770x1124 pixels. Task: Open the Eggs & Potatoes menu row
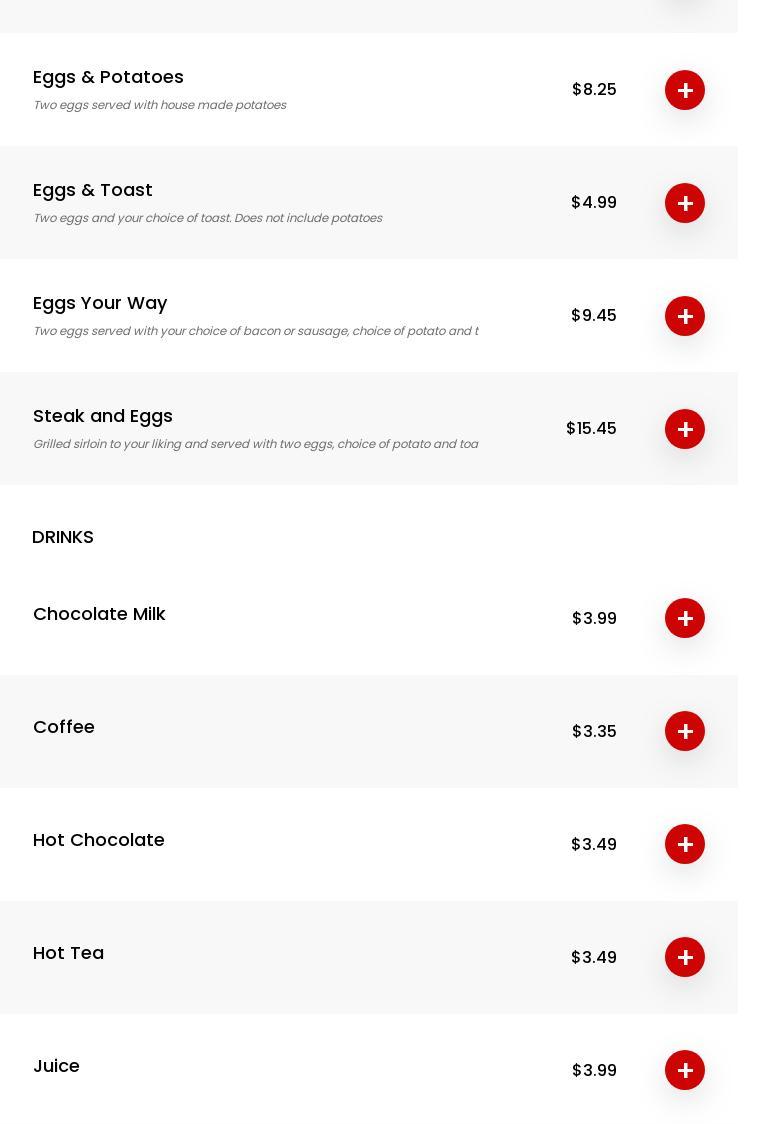pos(108,77)
